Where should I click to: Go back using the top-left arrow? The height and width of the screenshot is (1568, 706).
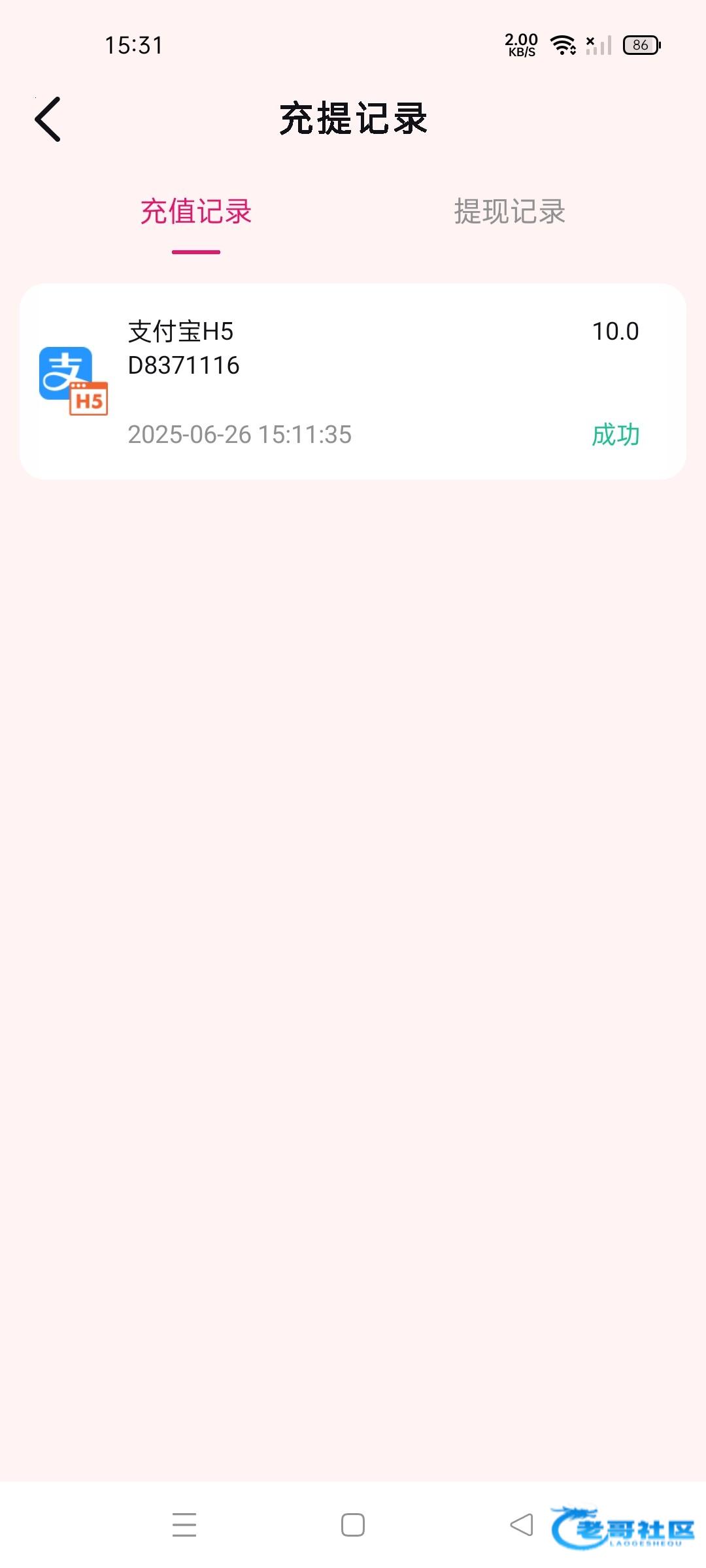(48, 119)
